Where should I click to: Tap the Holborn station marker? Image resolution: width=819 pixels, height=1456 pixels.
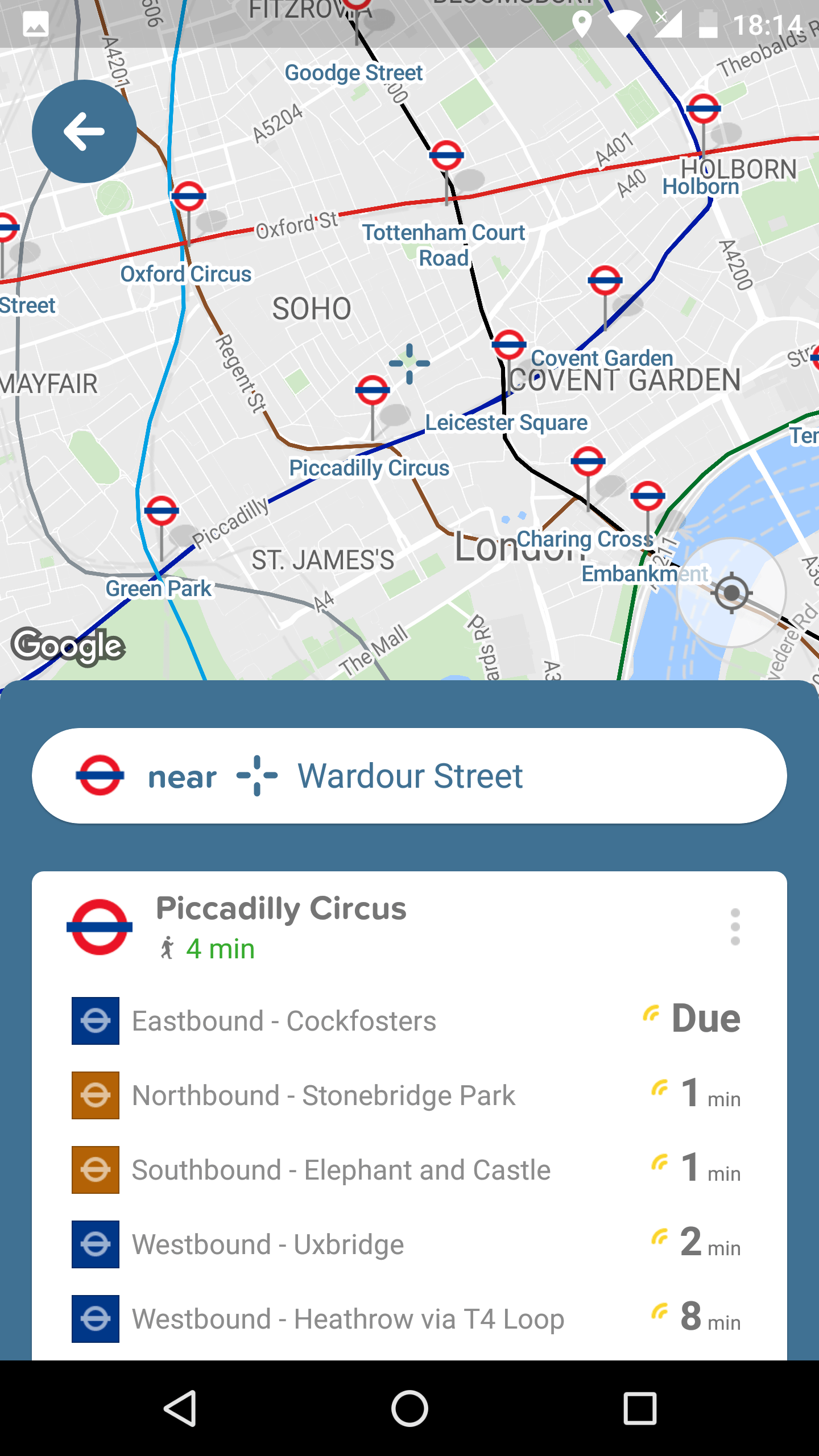[704, 109]
